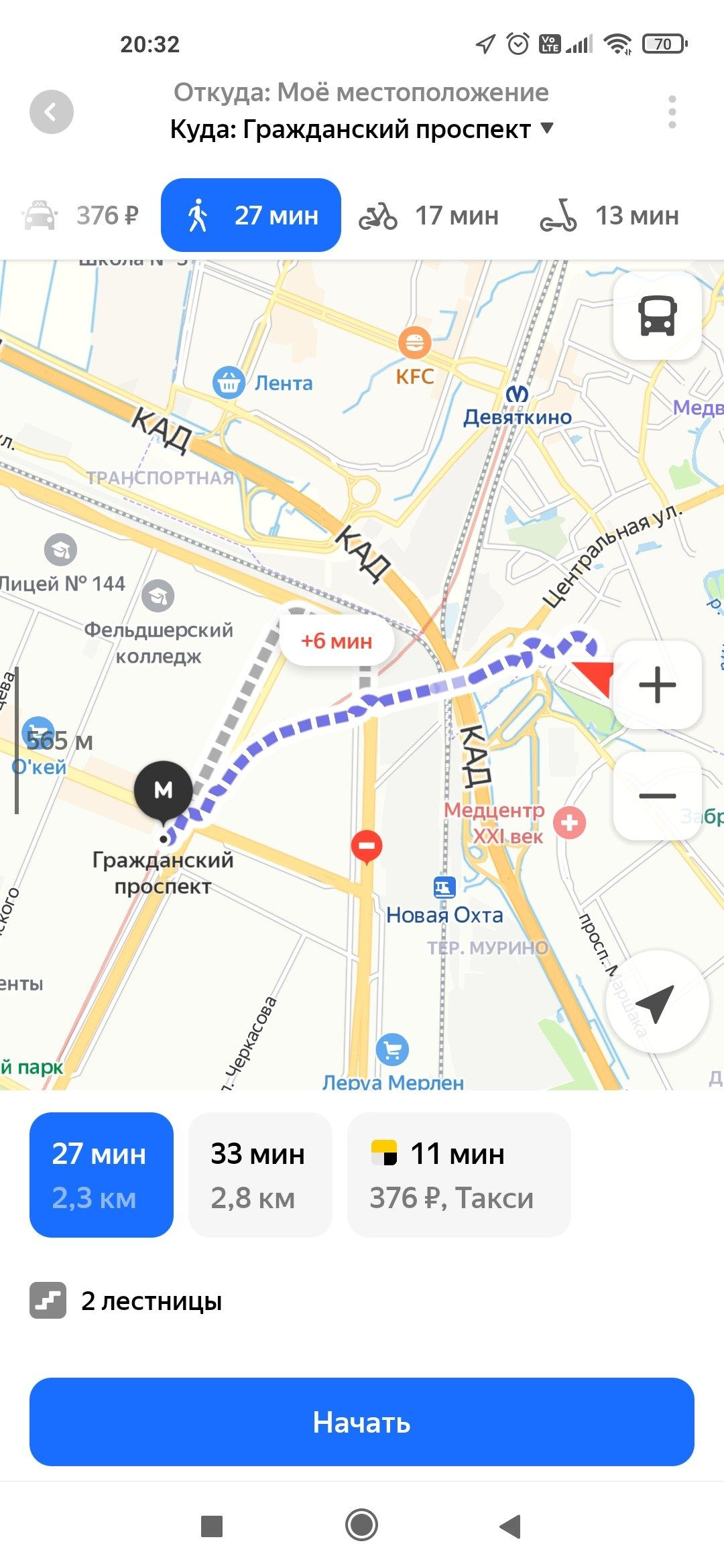Image resolution: width=724 pixels, height=1568 pixels.
Task: Select the +6 мин alternative route
Action: coord(337,641)
